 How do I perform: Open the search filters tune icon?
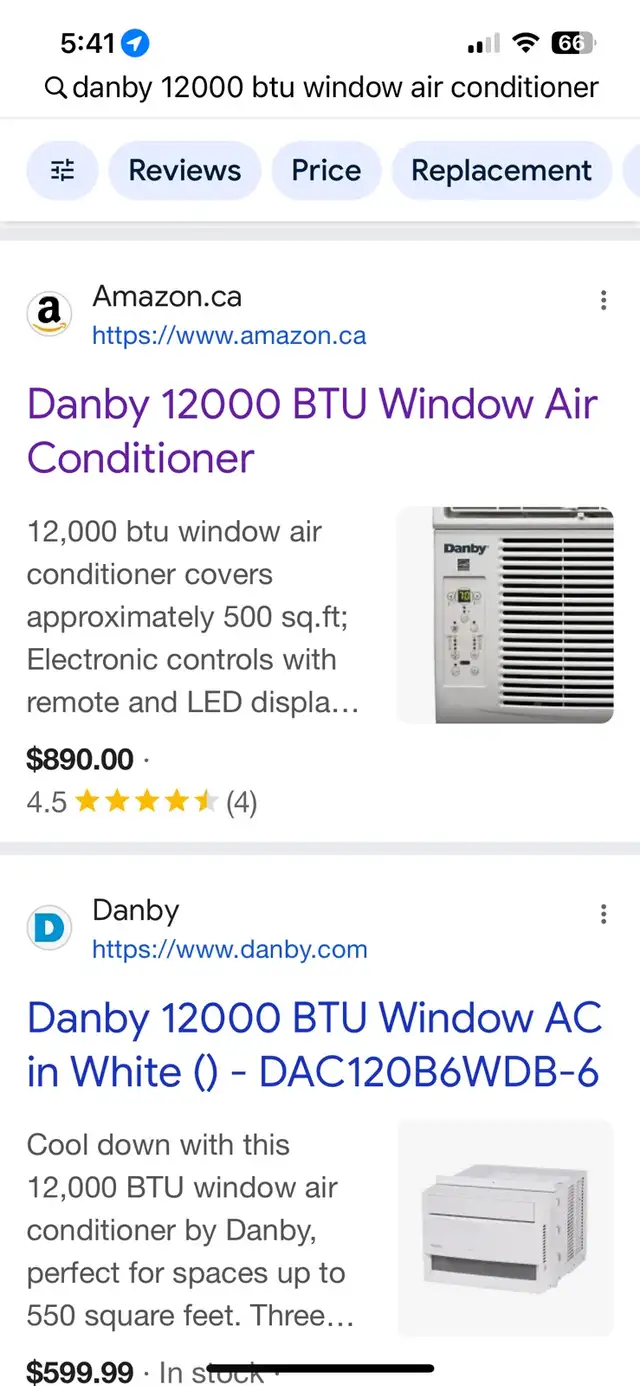point(62,171)
